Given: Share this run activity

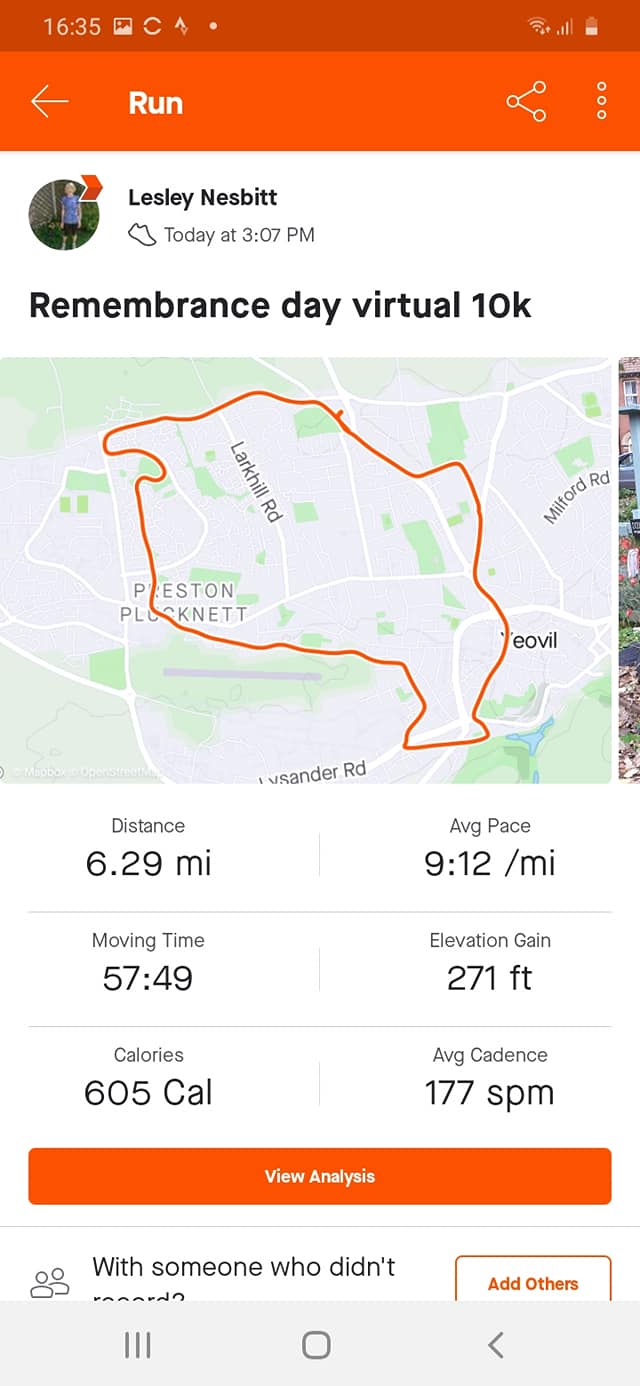Looking at the screenshot, I should (x=526, y=102).
